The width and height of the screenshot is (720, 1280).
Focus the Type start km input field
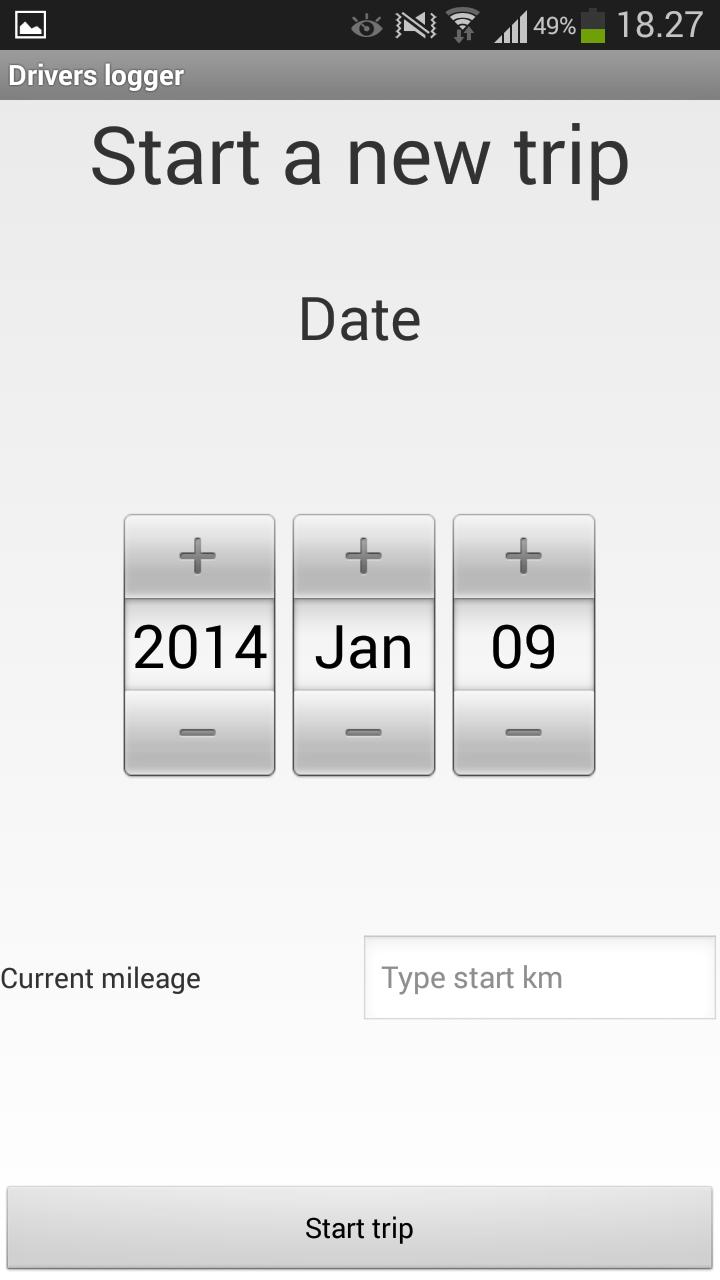[539, 977]
